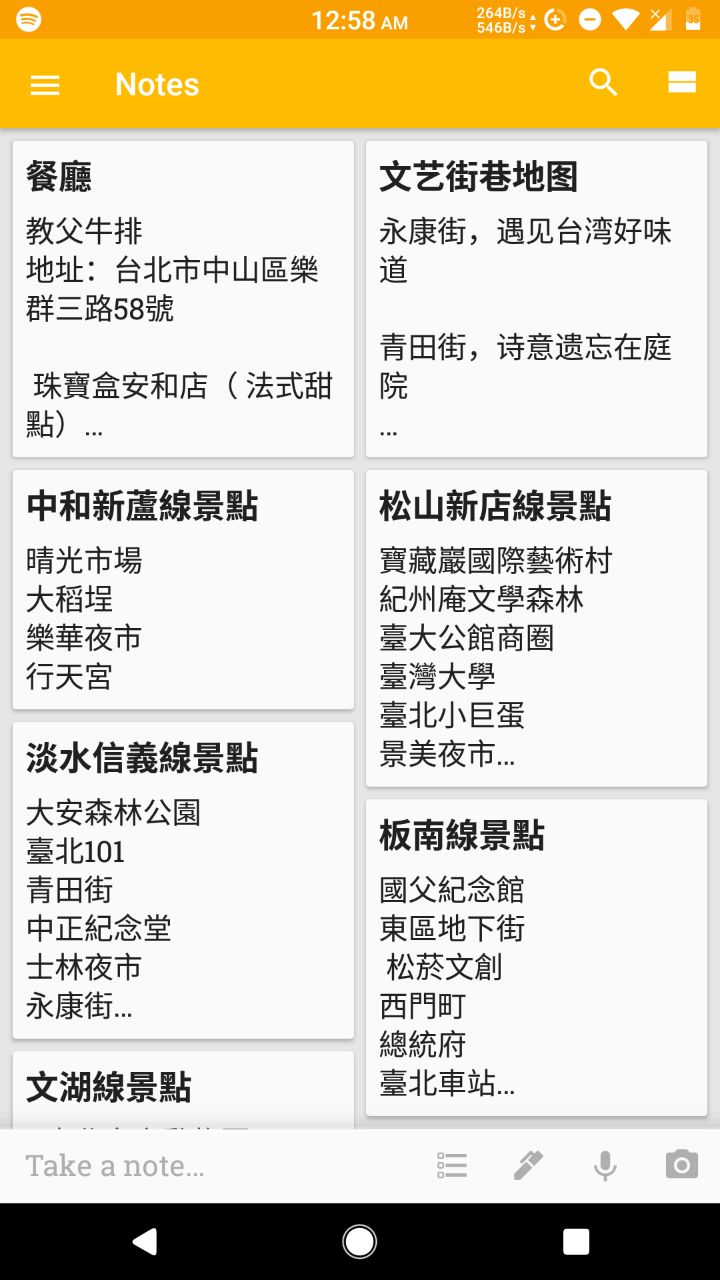
Task: Tap the Take a note field
Action: pos(200,1166)
